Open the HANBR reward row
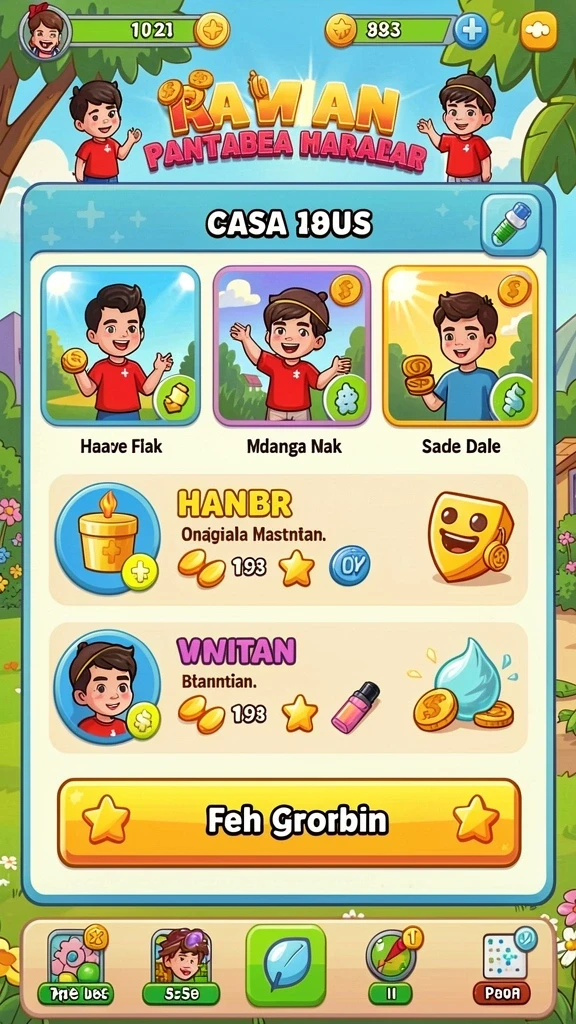The image size is (576, 1024). click(x=288, y=539)
